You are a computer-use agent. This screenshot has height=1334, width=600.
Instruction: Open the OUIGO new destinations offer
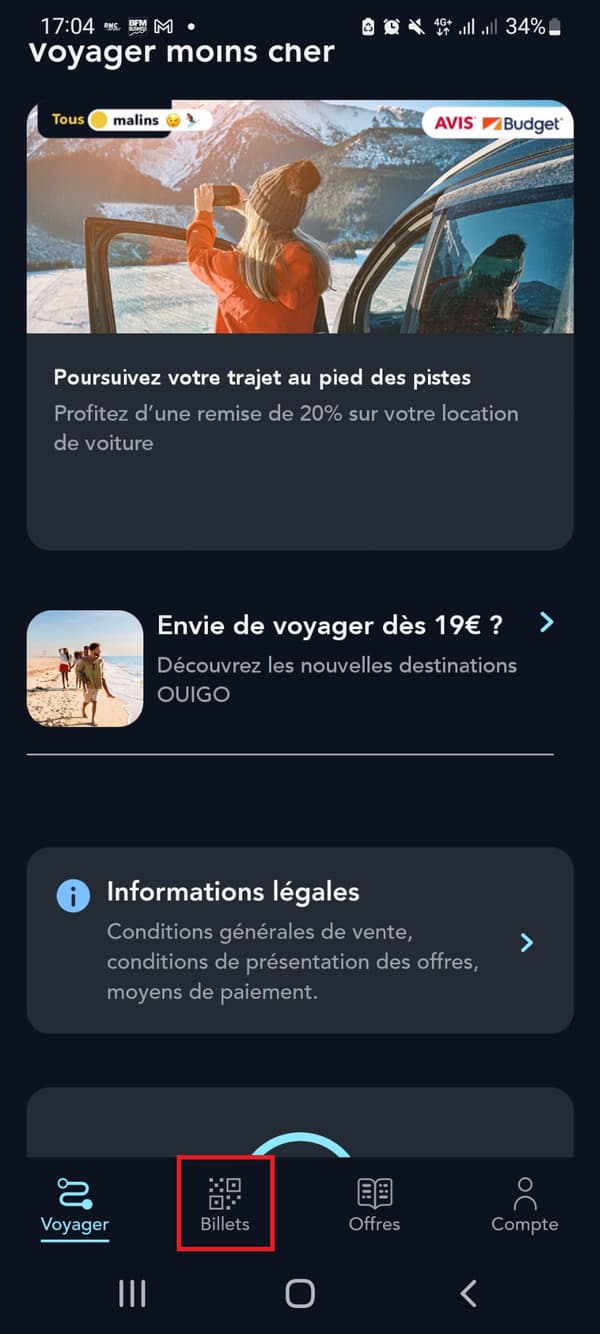coord(300,667)
